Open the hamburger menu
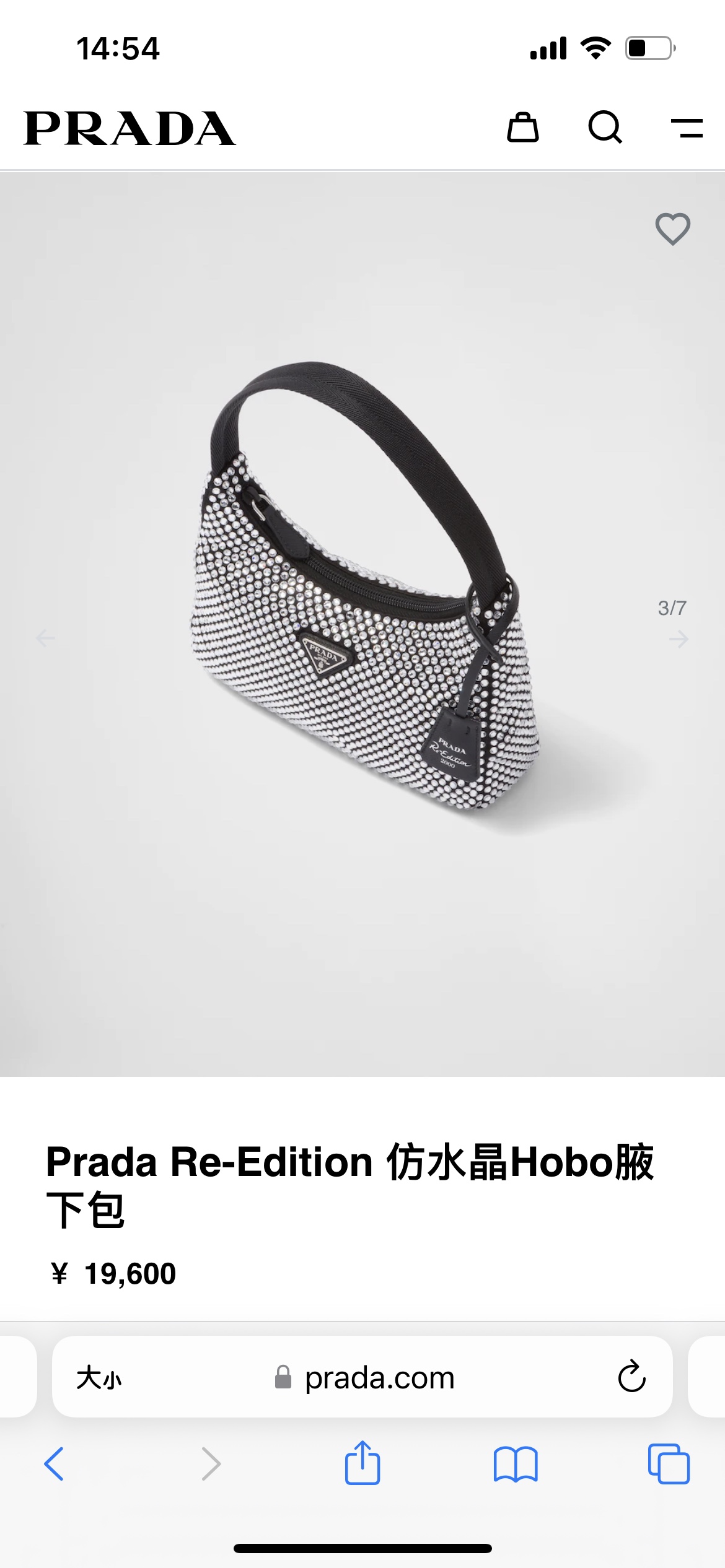Image resolution: width=725 pixels, height=1568 pixels. (687, 128)
